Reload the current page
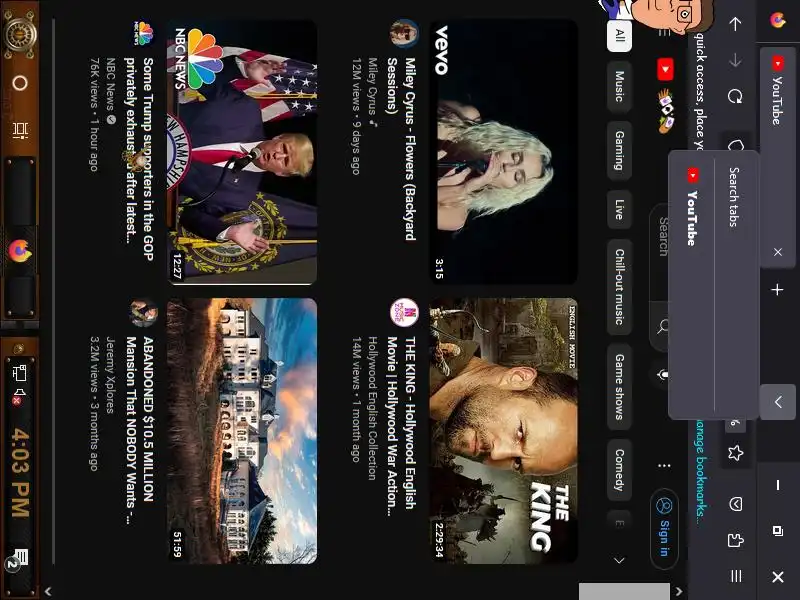The height and width of the screenshot is (600, 800). pos(735,97)
